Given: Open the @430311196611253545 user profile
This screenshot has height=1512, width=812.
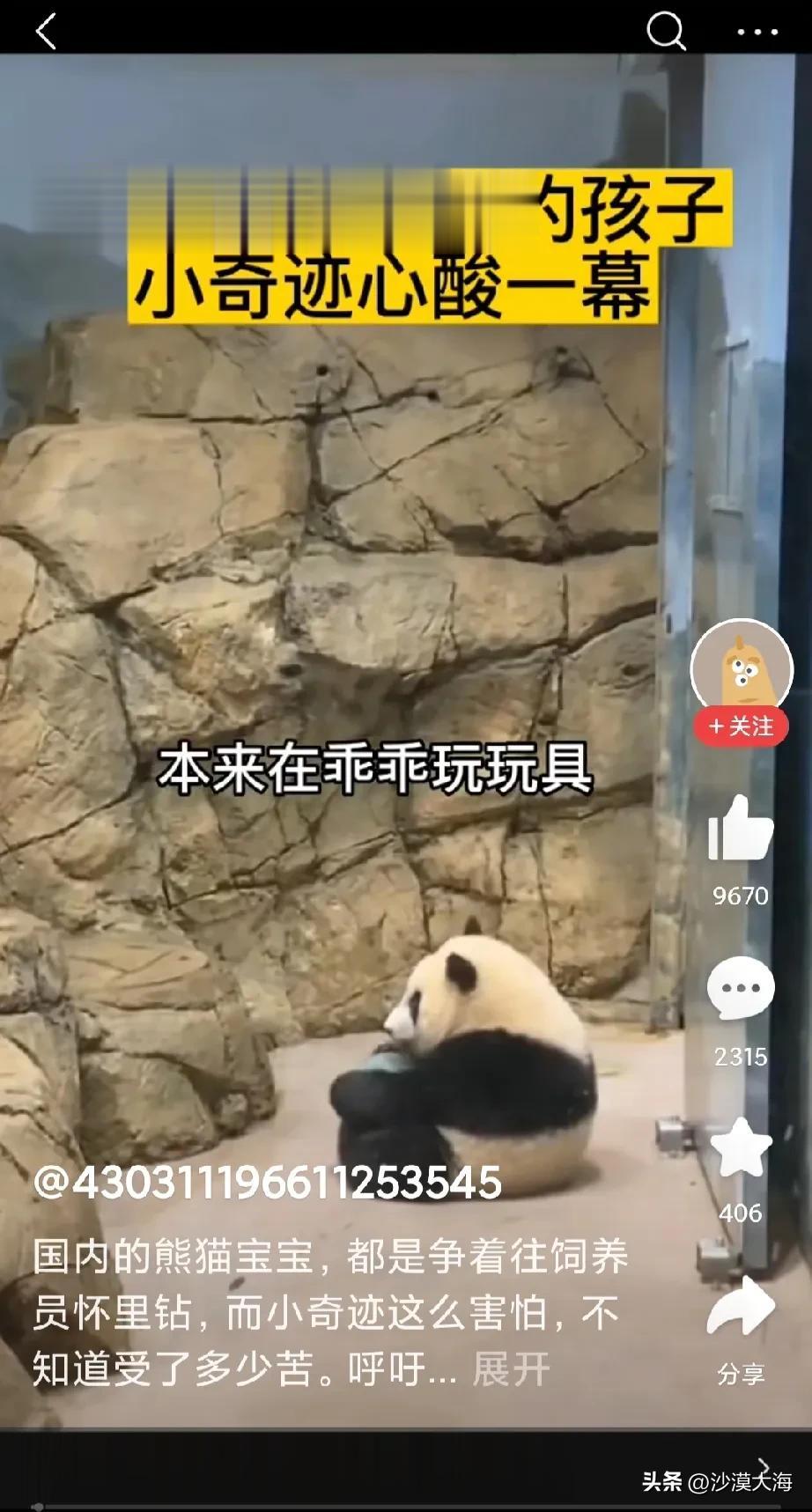Looking at the screenshot, I should pos(268,1183).
